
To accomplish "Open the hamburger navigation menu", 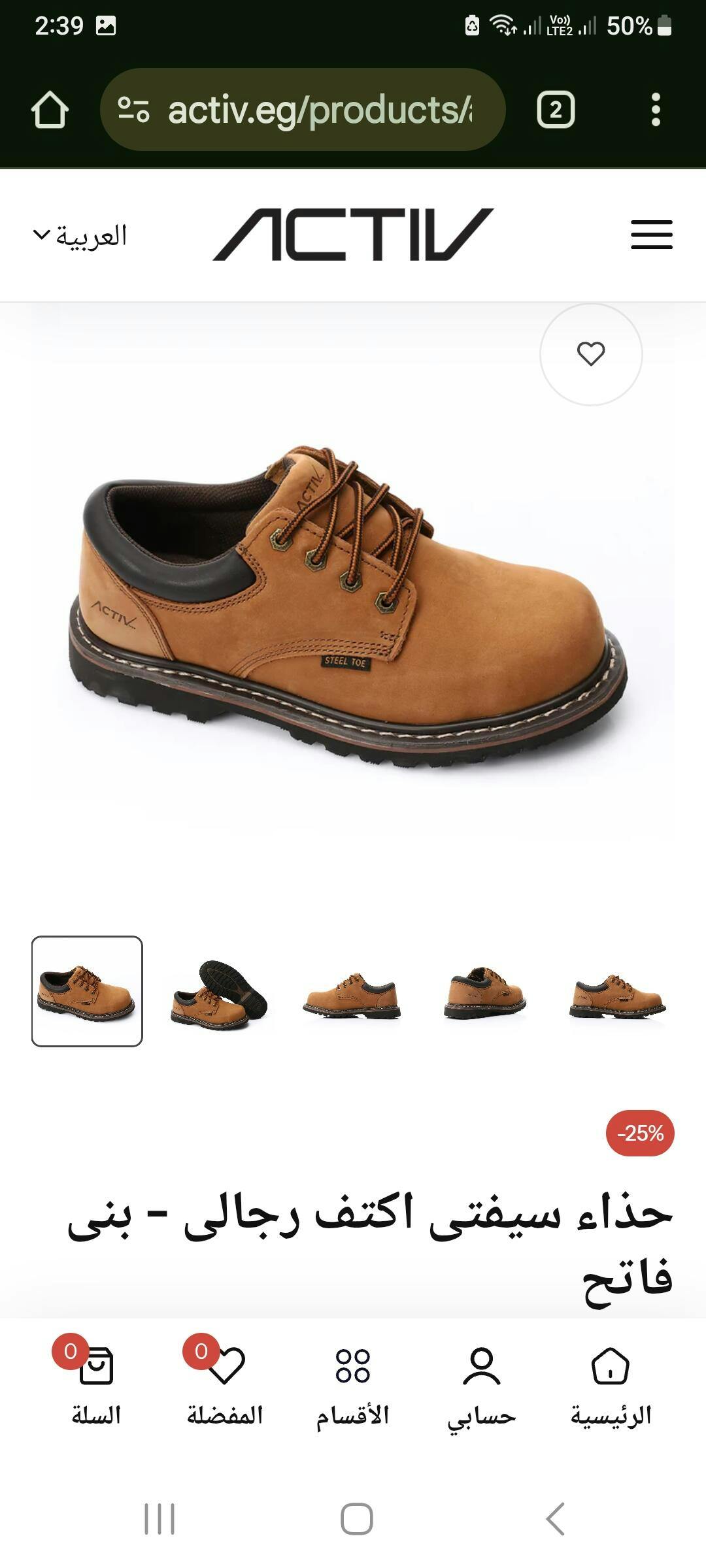I will [651, 235].
